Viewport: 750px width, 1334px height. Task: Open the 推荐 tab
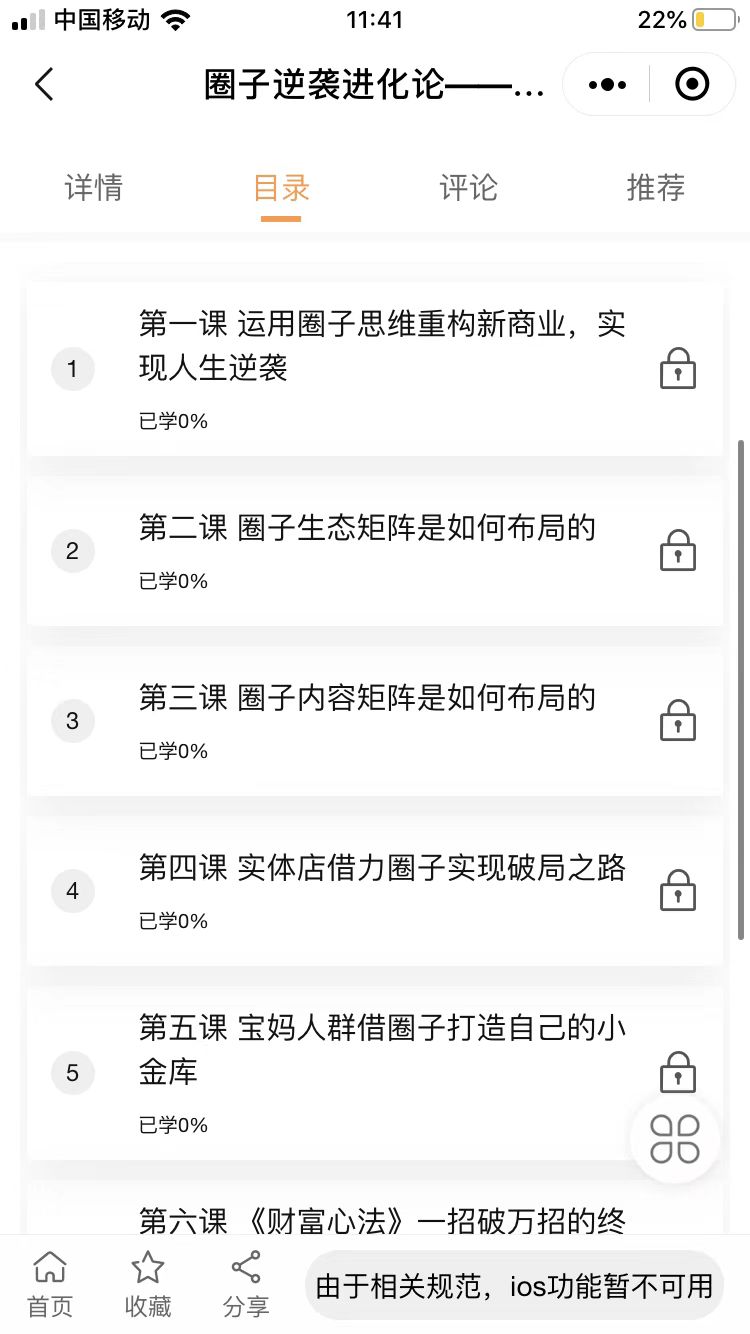655,188
